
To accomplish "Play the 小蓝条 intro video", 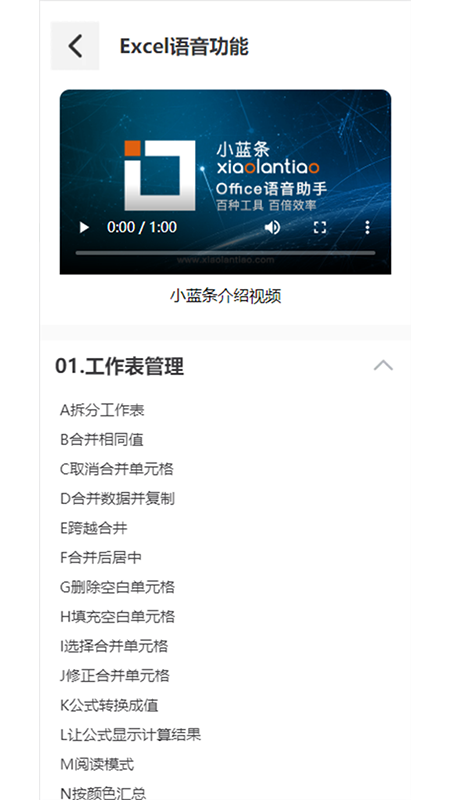I will point(84,227).
